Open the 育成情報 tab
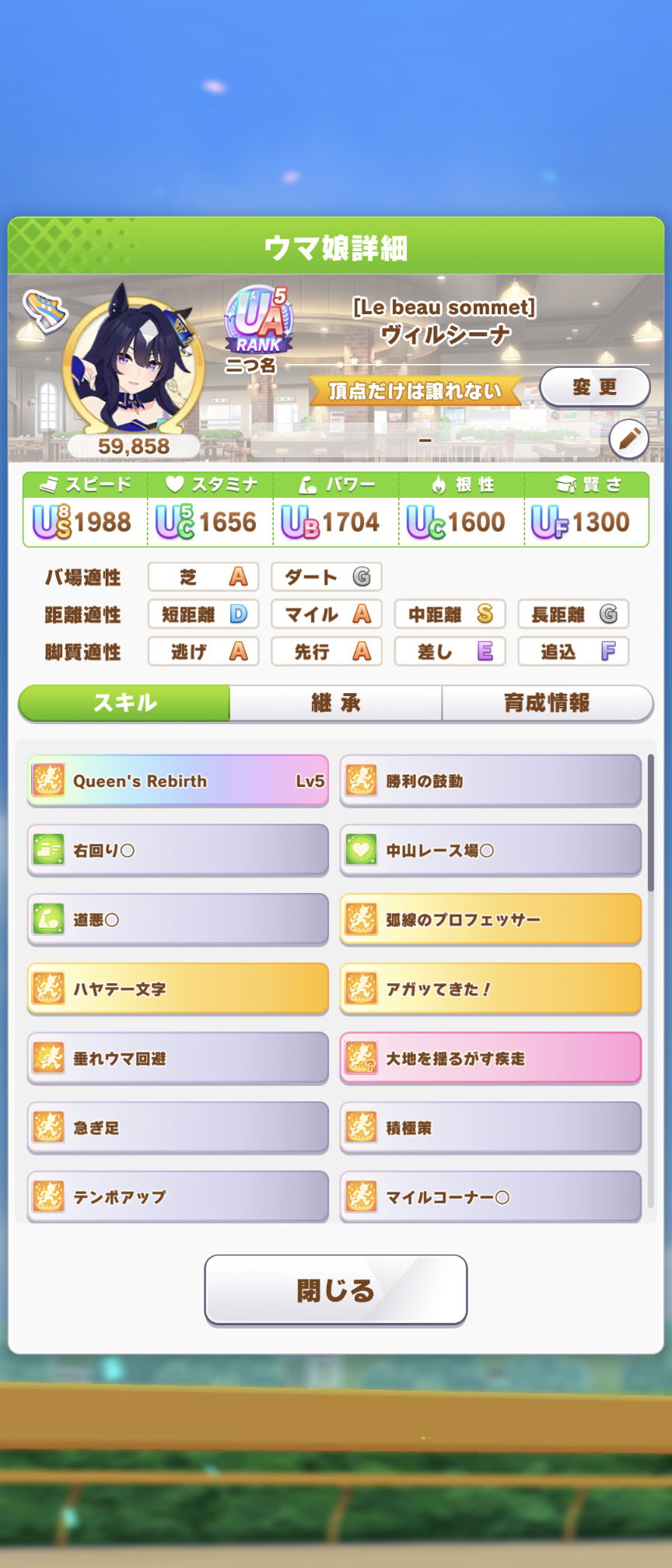 (547, 703)
